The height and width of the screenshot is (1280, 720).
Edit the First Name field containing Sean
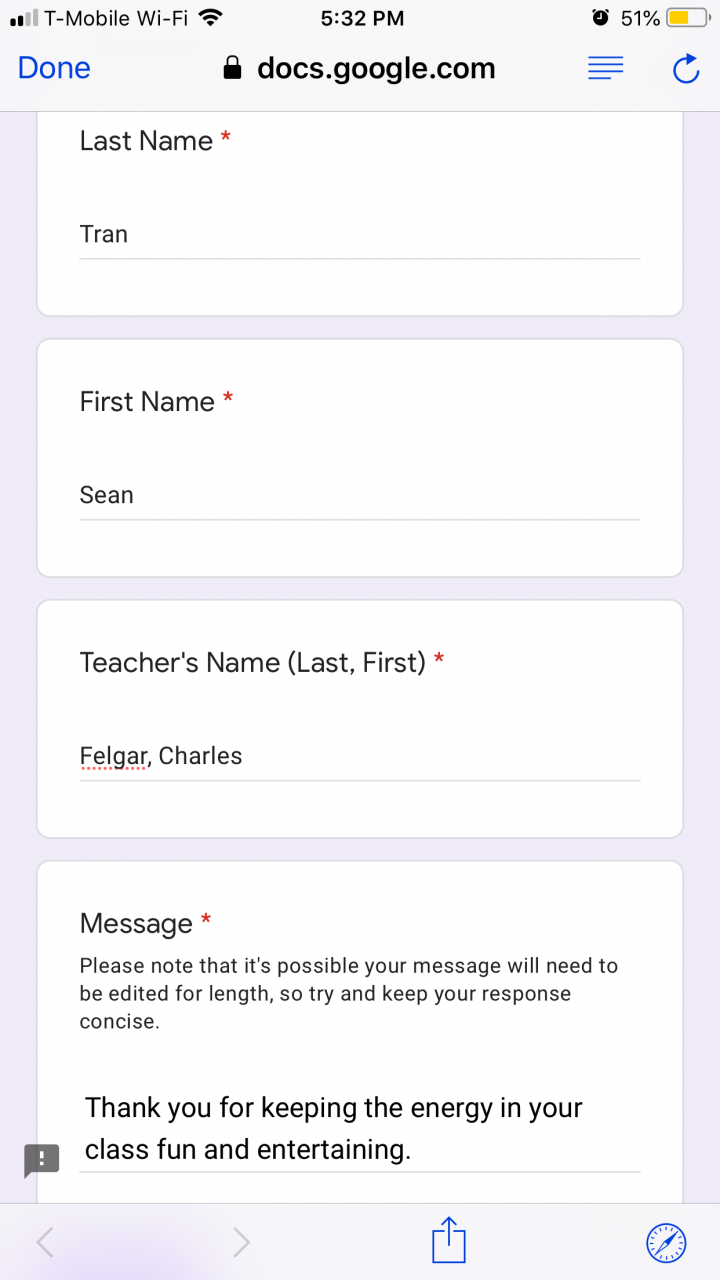[x=359, y=496]
